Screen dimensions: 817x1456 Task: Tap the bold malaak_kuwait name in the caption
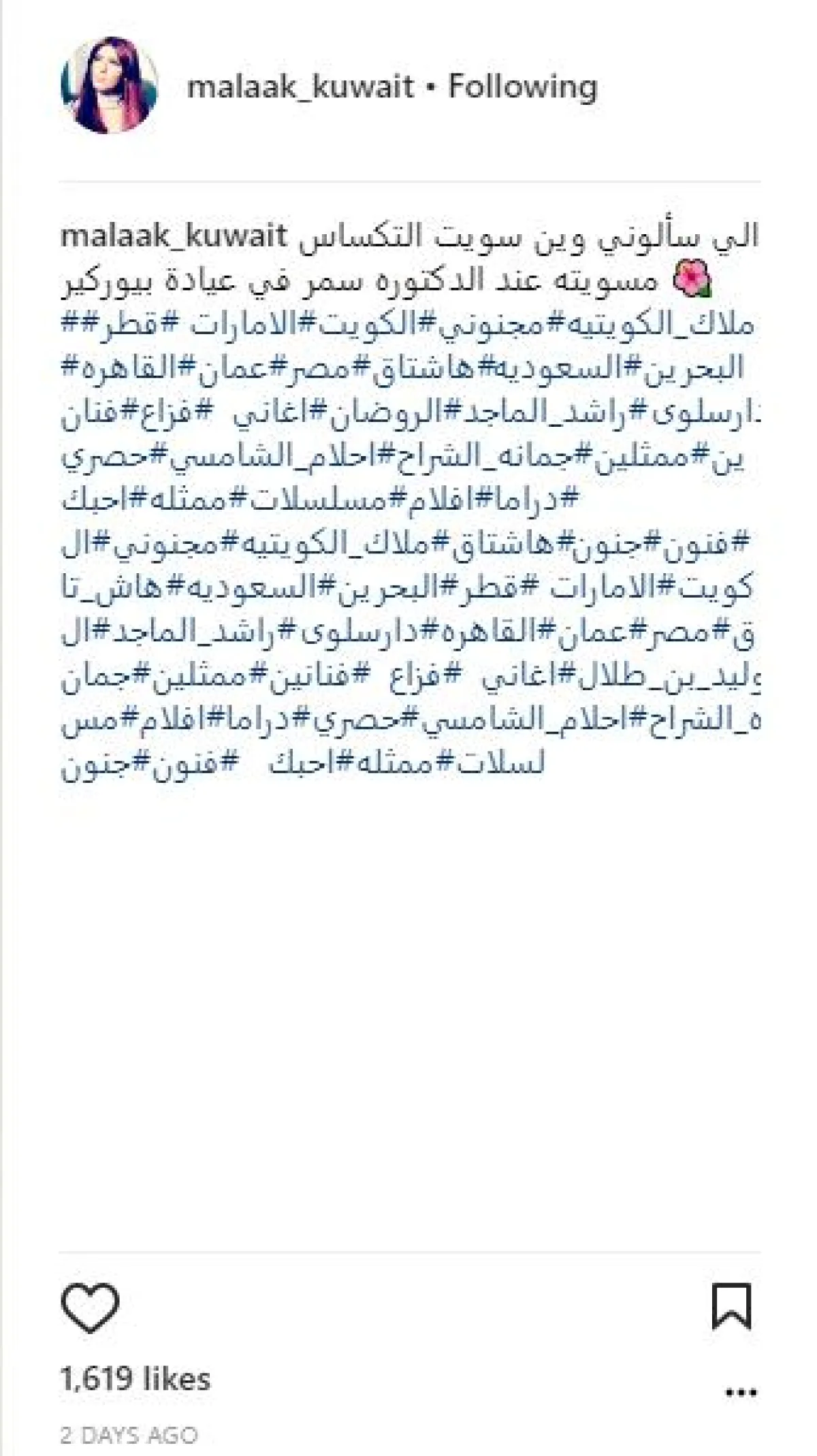click(x=174, y=236)
